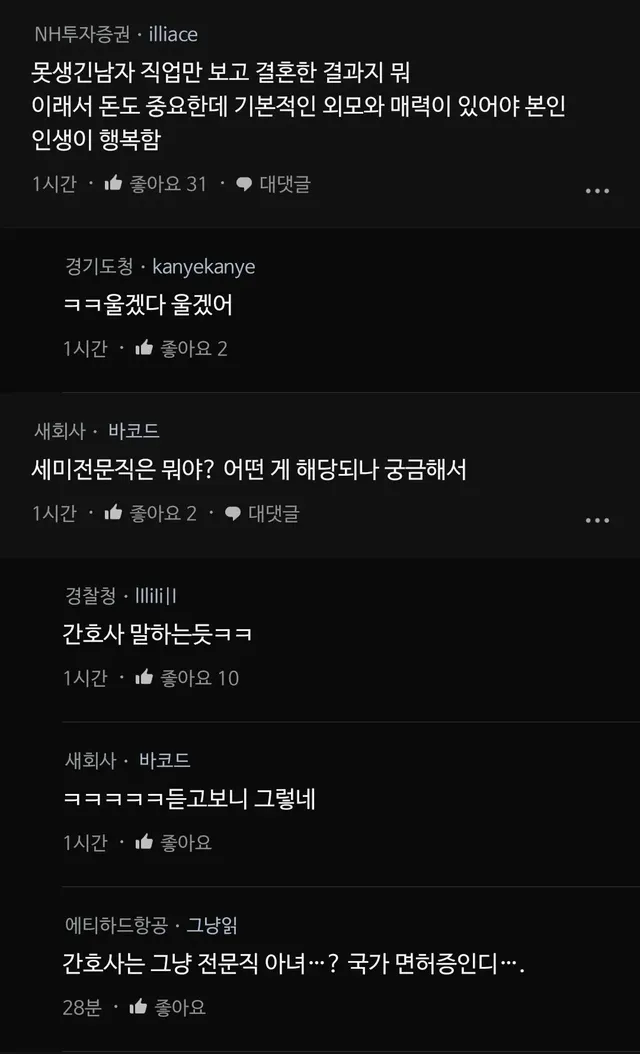640x1054 pixels.
Task: Like 그냥읽's reply about 국가 면허증
Action: pos(167,1007)
